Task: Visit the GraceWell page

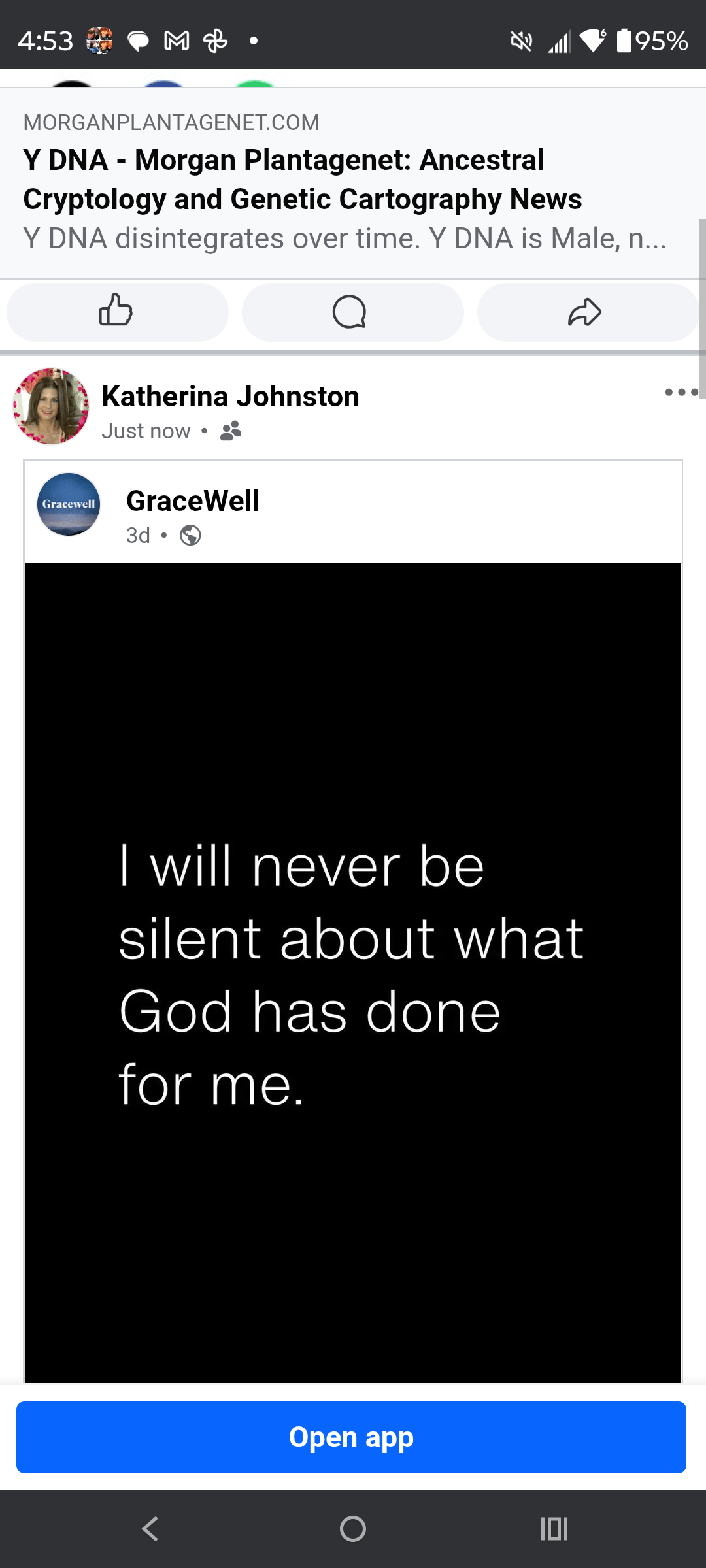Action: coord(193,501)
